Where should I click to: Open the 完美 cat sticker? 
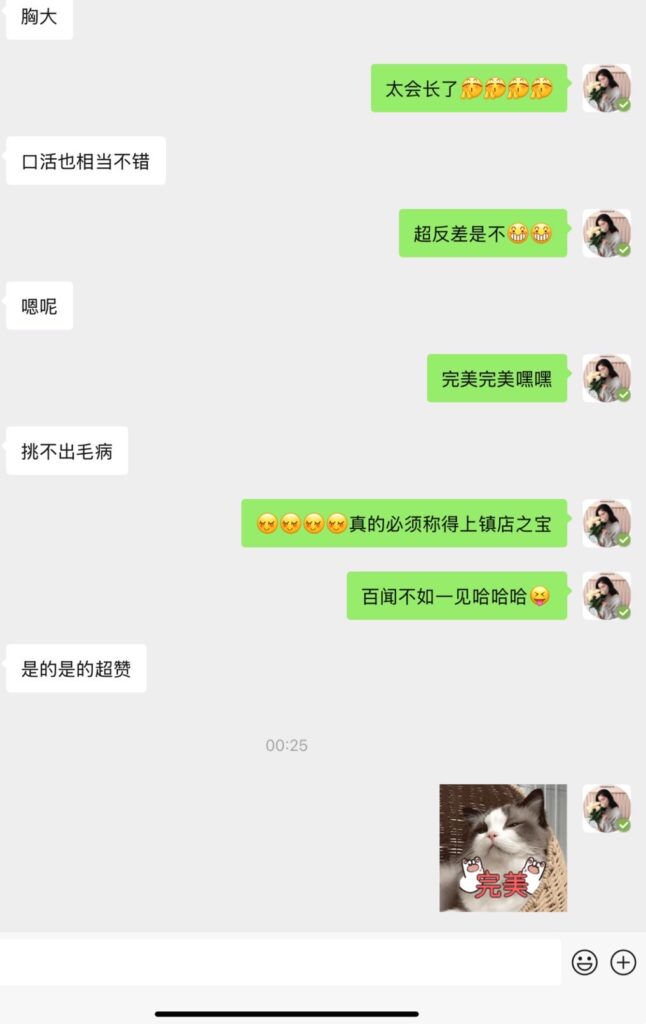tap(503, 847)
